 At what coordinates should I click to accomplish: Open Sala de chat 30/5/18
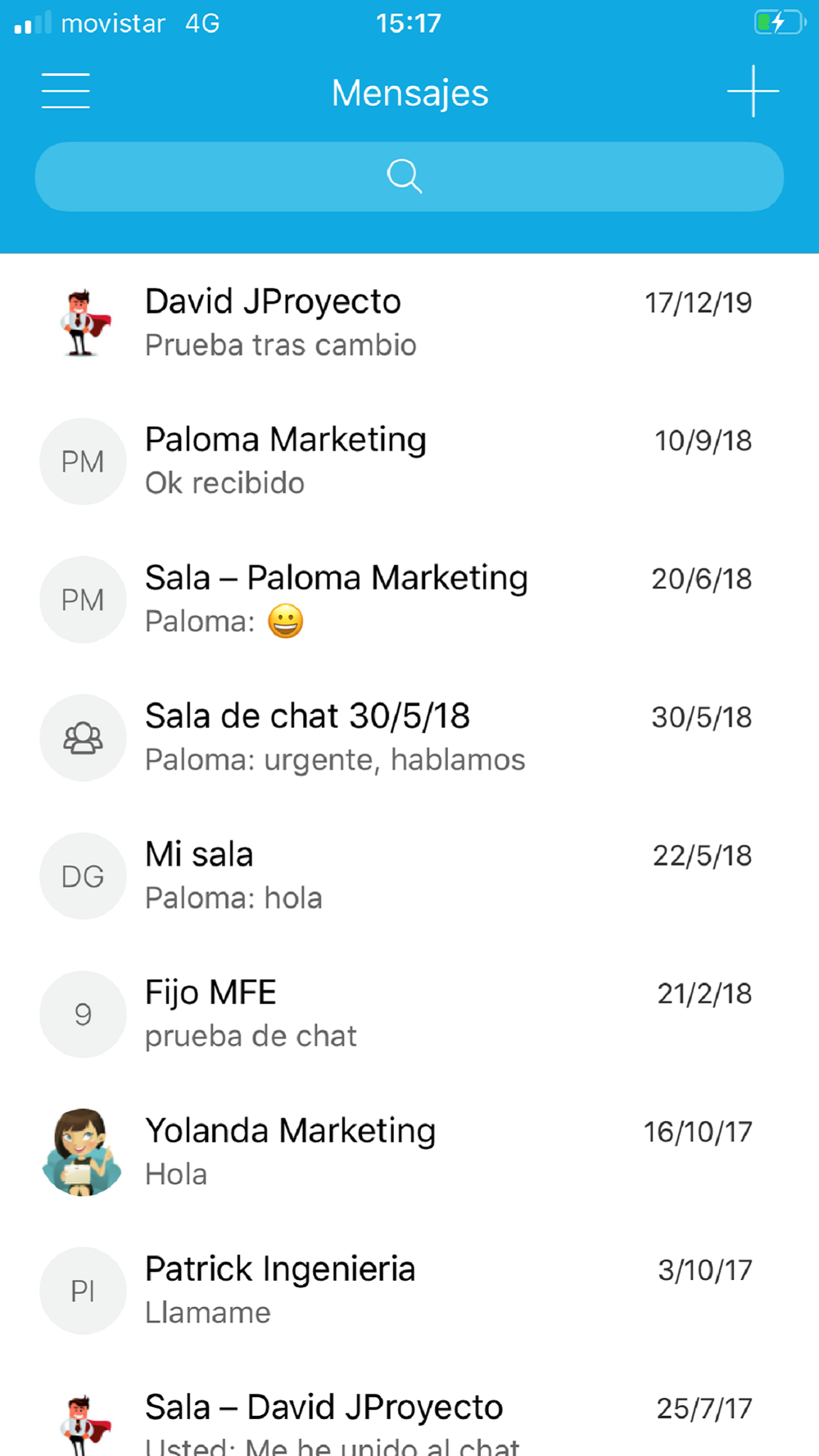point(409,738)
